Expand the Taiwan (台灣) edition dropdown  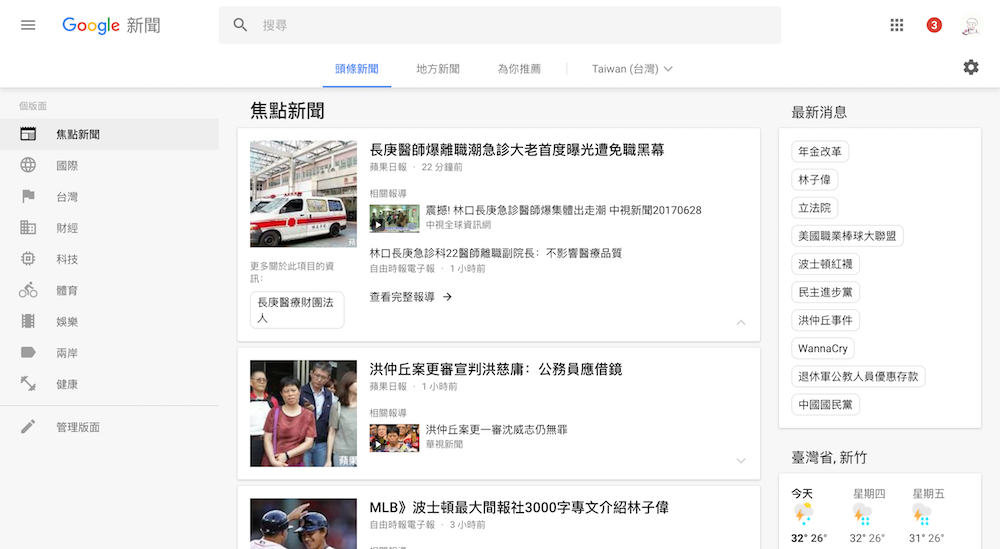coord(632,69)
